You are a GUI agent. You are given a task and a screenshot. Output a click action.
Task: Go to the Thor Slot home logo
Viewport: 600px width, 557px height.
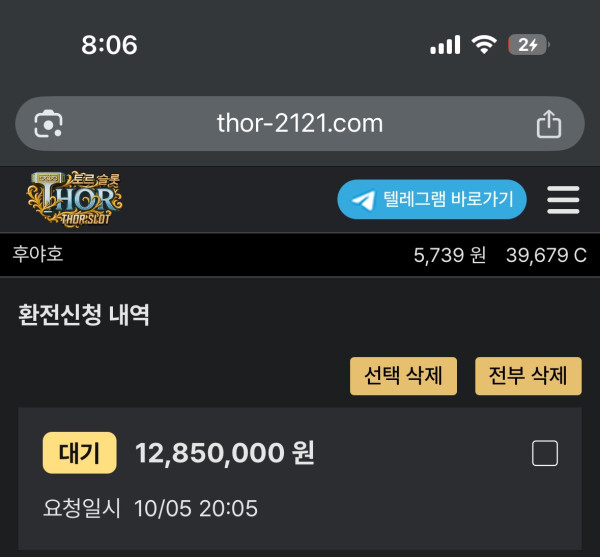click(75, 198)
